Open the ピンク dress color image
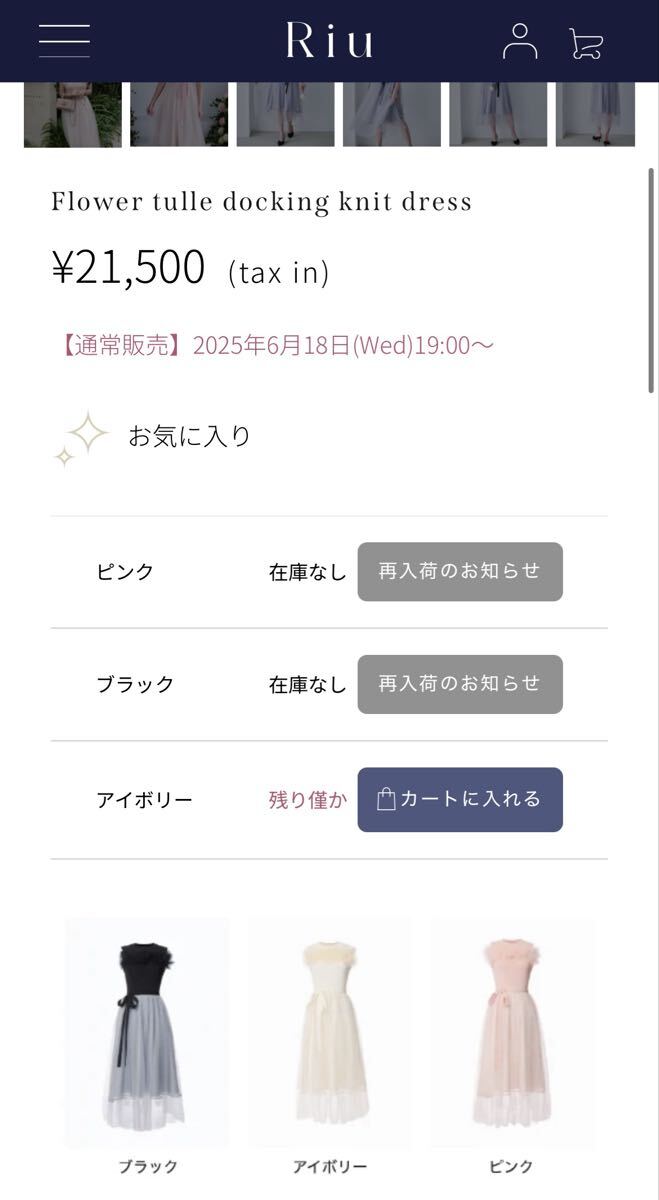659x1200 pixels. (x=512, y=1033)
